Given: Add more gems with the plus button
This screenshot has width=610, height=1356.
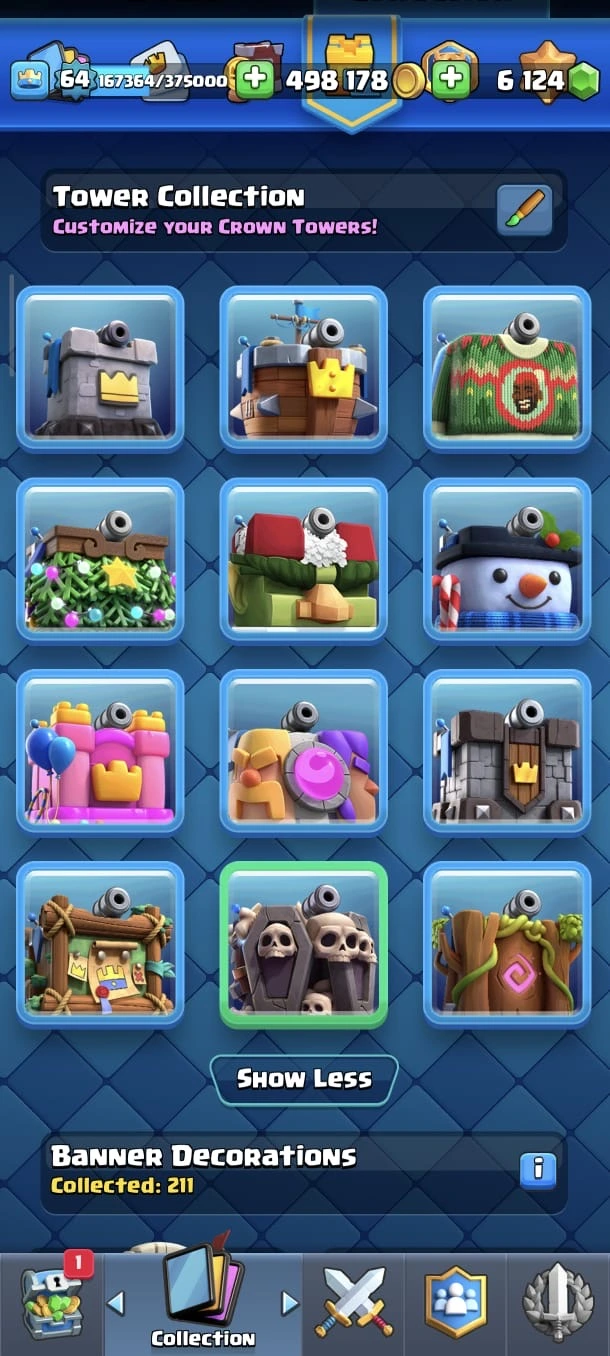Looking at the screenshot, I should point(452,80).
